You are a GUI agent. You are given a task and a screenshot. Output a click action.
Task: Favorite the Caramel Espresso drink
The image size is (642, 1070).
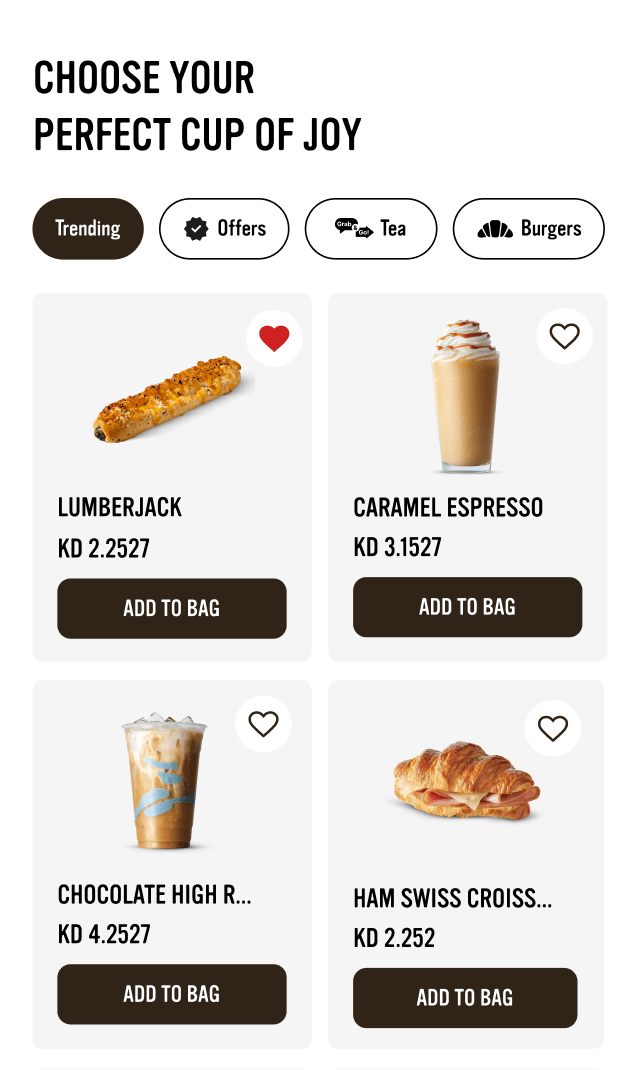coord(565,336)
